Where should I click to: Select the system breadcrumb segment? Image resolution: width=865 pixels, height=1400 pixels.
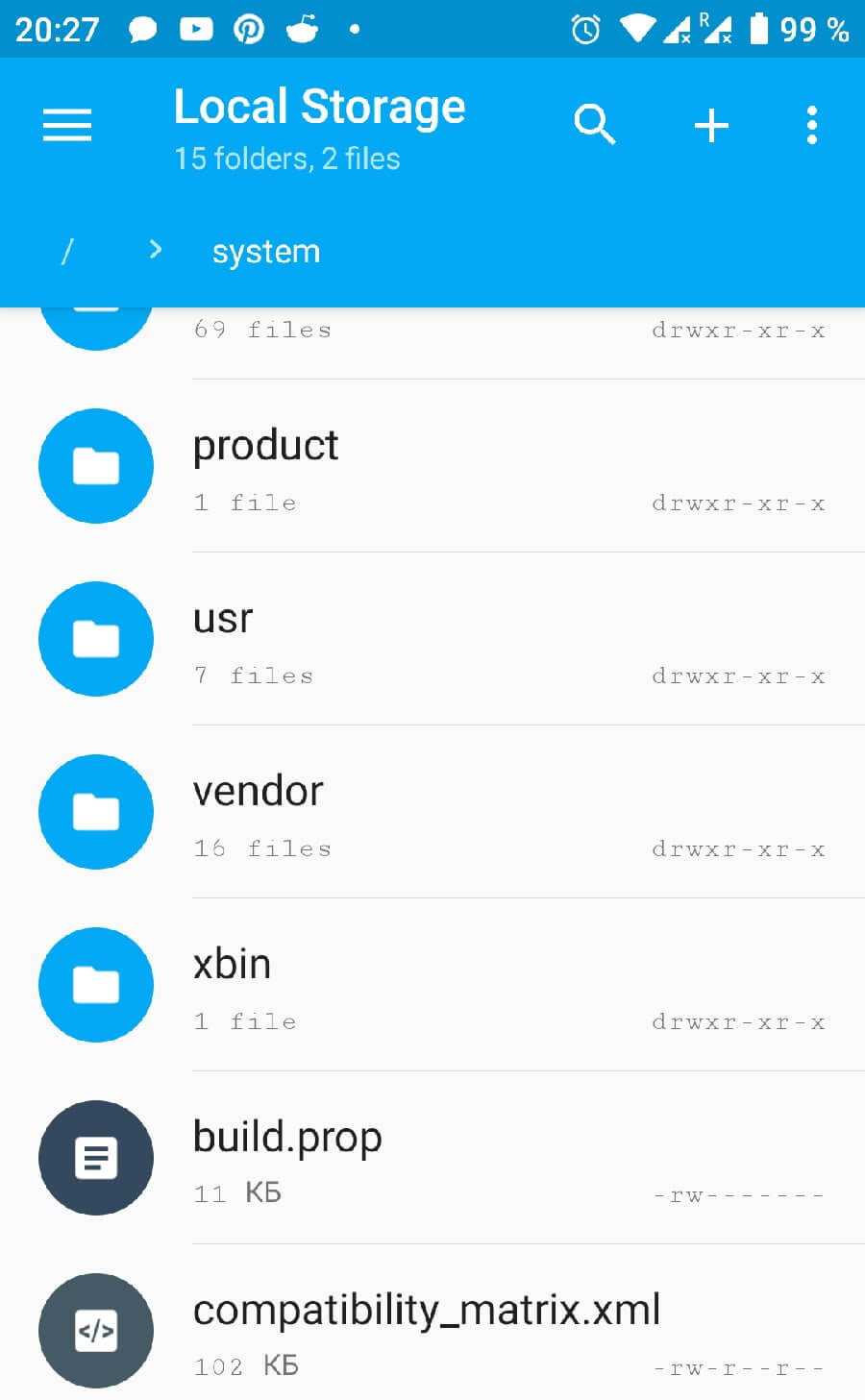[266, 252]
